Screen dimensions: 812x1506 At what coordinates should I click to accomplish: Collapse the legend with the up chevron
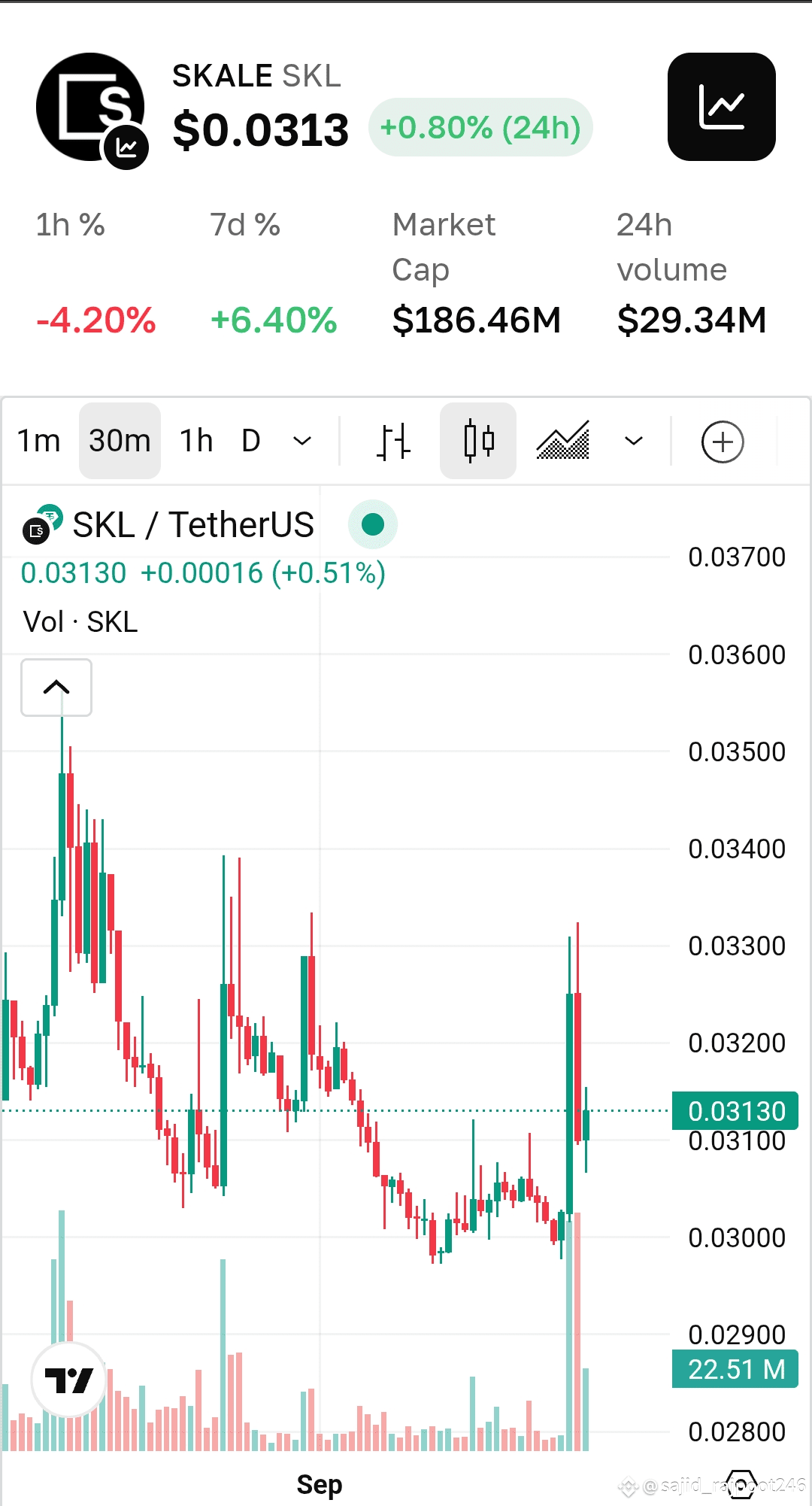56,688
